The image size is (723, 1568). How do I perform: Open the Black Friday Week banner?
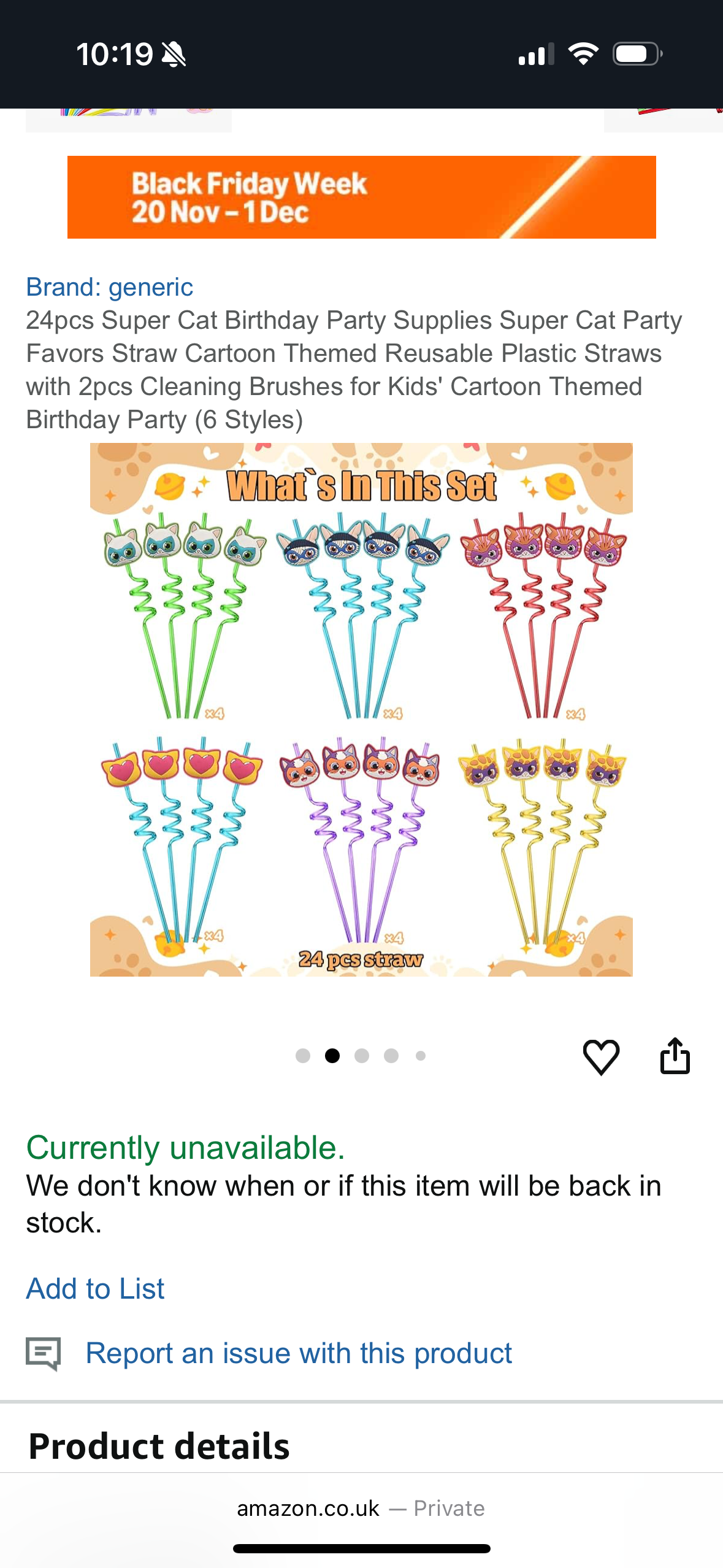(361, 196)
